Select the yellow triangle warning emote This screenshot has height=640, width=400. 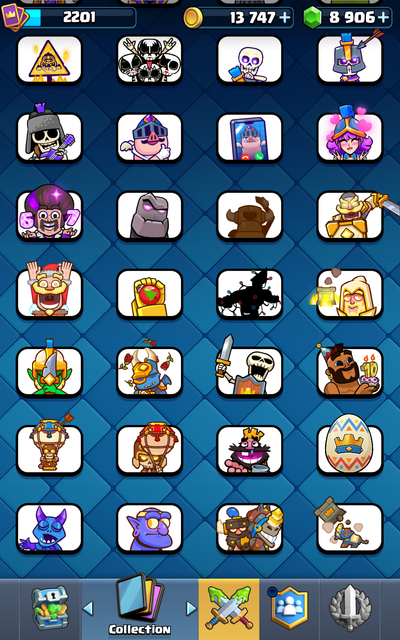(x=49, y=60)
